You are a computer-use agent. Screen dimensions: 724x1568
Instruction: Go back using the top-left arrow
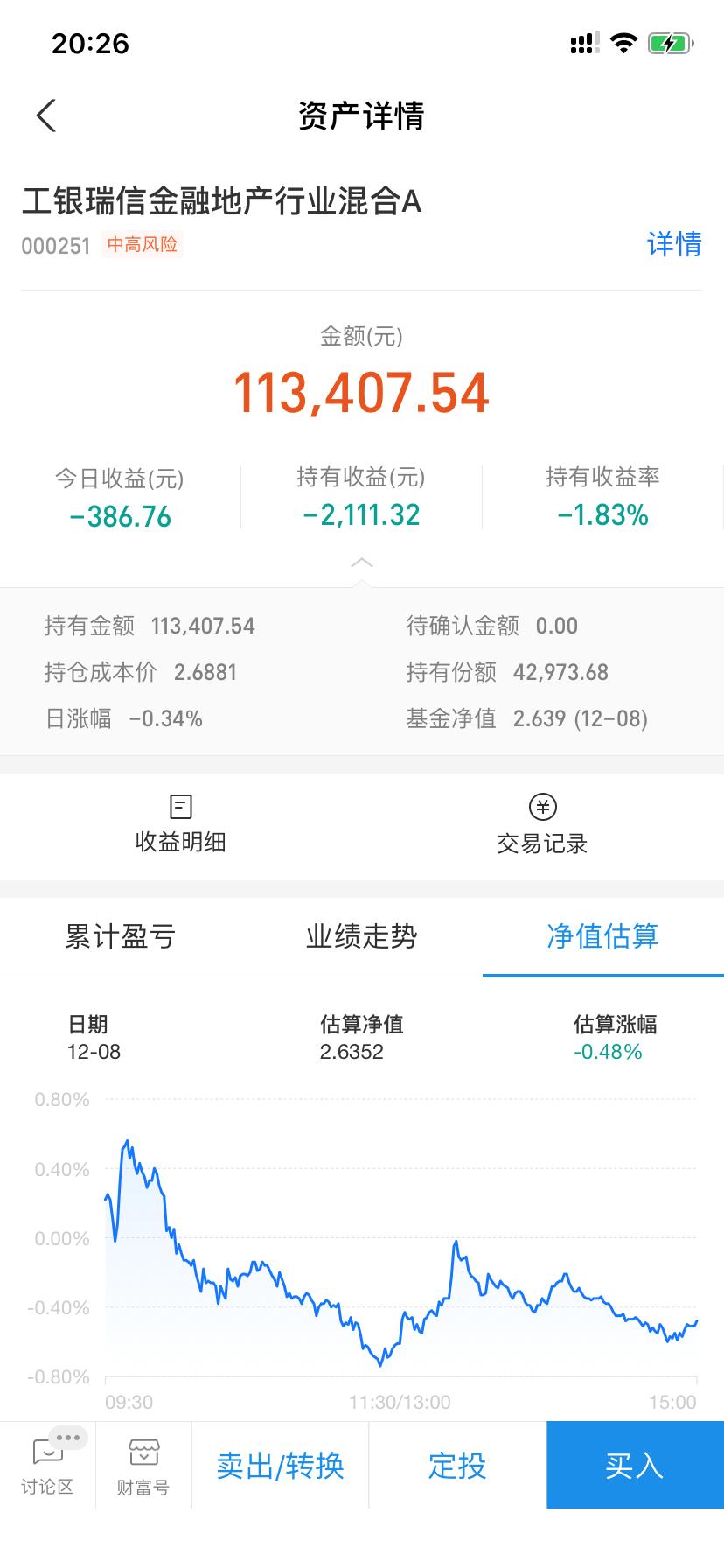click(46, 115)
